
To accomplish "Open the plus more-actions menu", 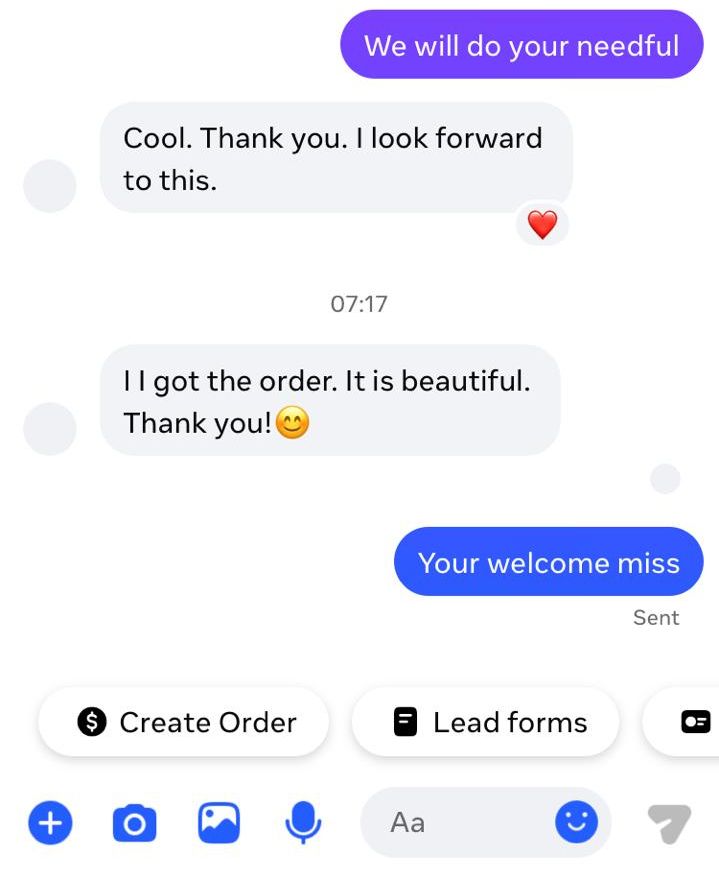I will click(49, 823).
